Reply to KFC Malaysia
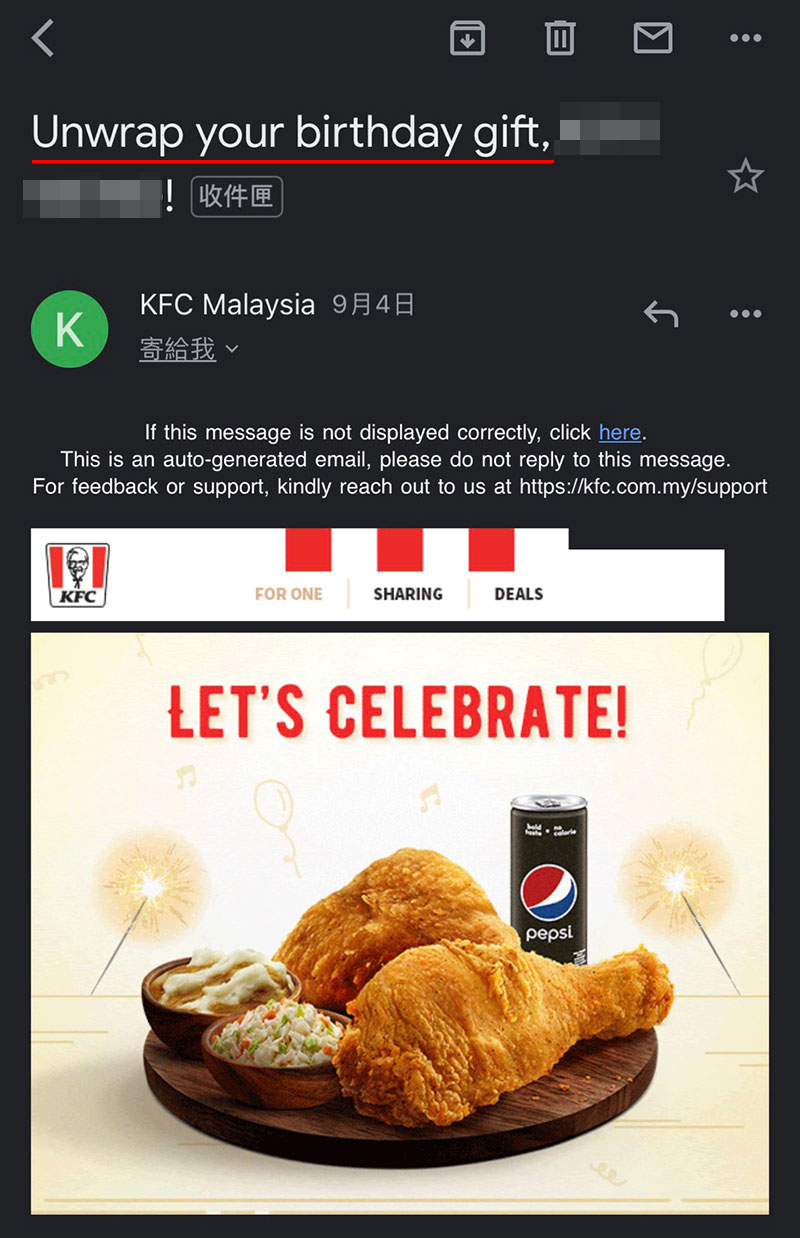This screenshot has height=1238, width=800. click(660, 314)
